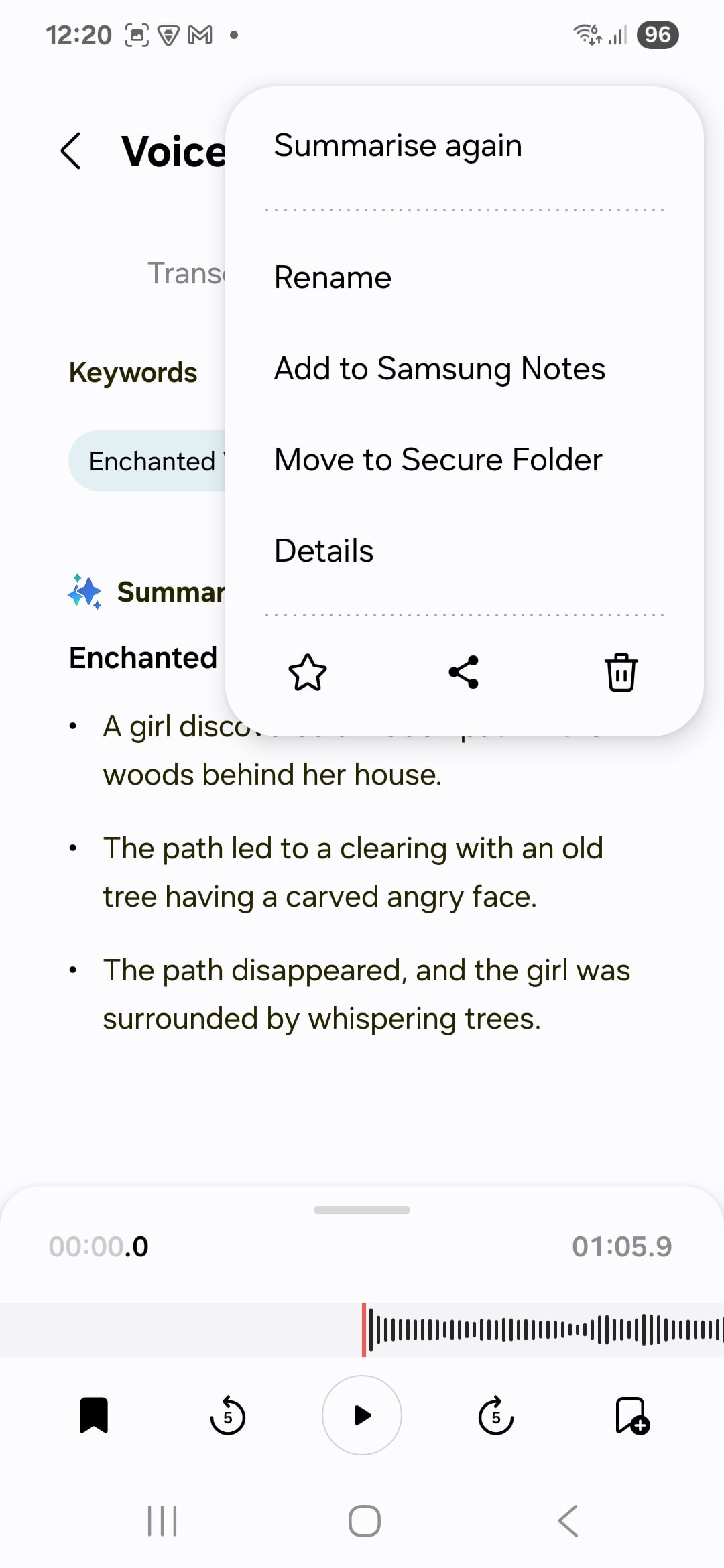
Task: Rewind playback by 5 seconds
Action: 228,1415
